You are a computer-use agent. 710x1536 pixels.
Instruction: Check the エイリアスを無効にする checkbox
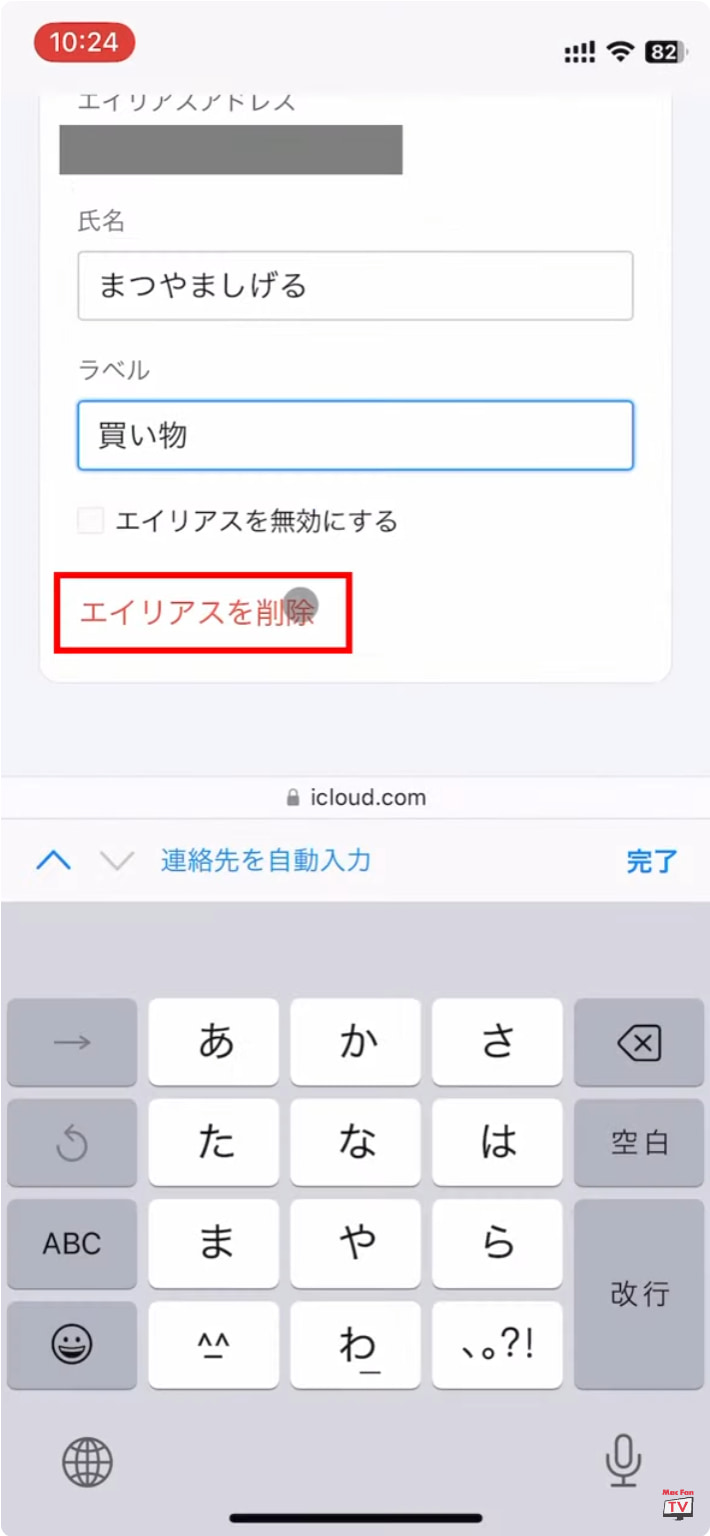pos(91,521)
